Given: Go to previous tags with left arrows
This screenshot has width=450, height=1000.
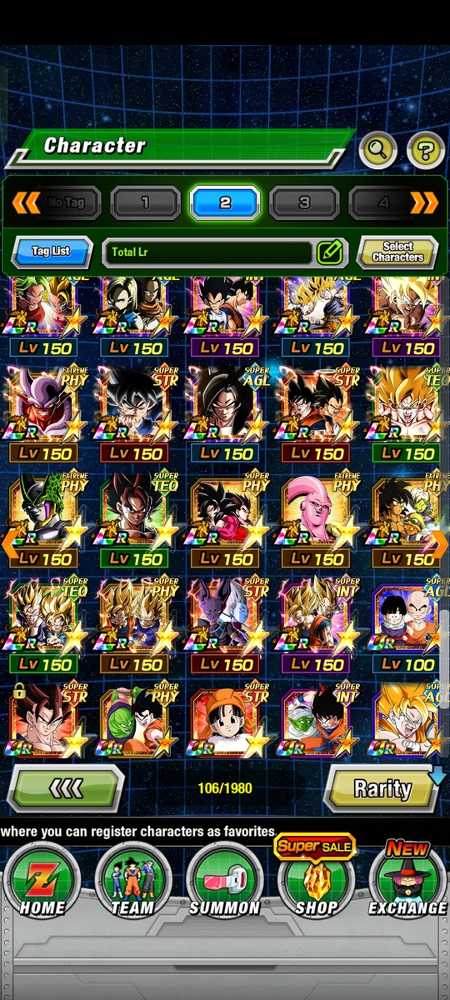Looking at the screenshot, I should click(x=26, y=203).
